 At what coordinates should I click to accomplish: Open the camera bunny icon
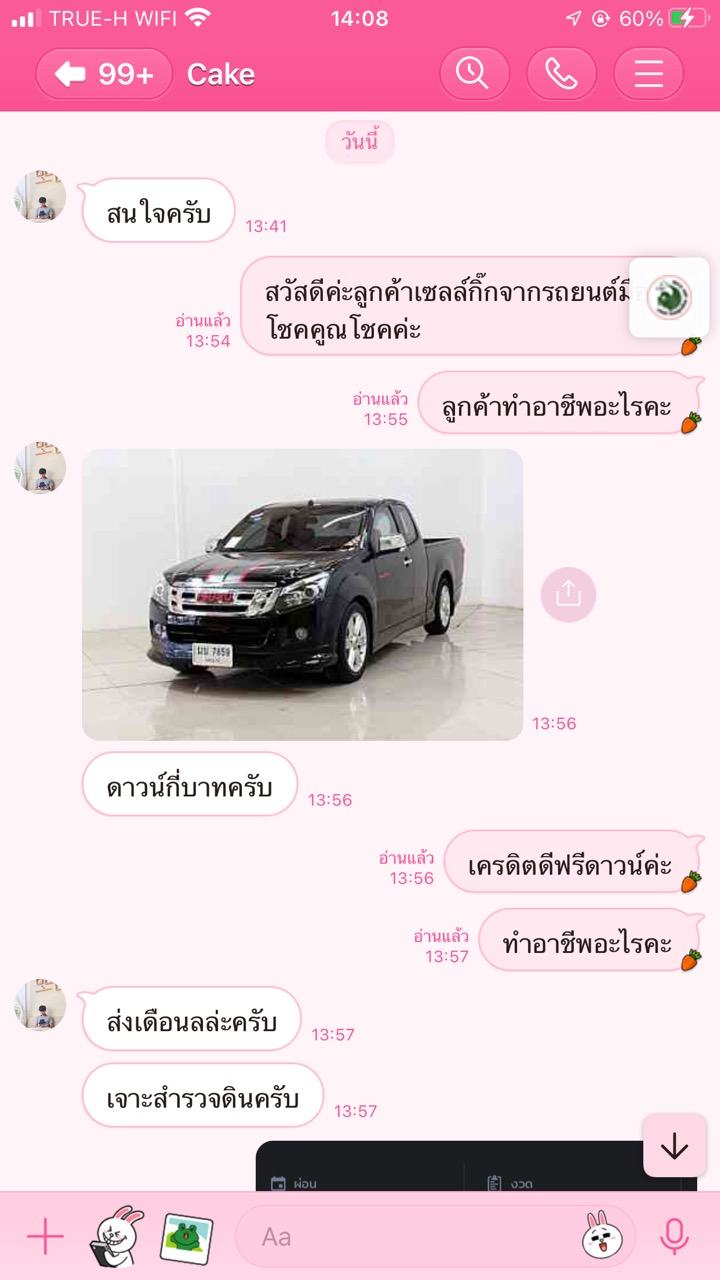(117, 1237)
